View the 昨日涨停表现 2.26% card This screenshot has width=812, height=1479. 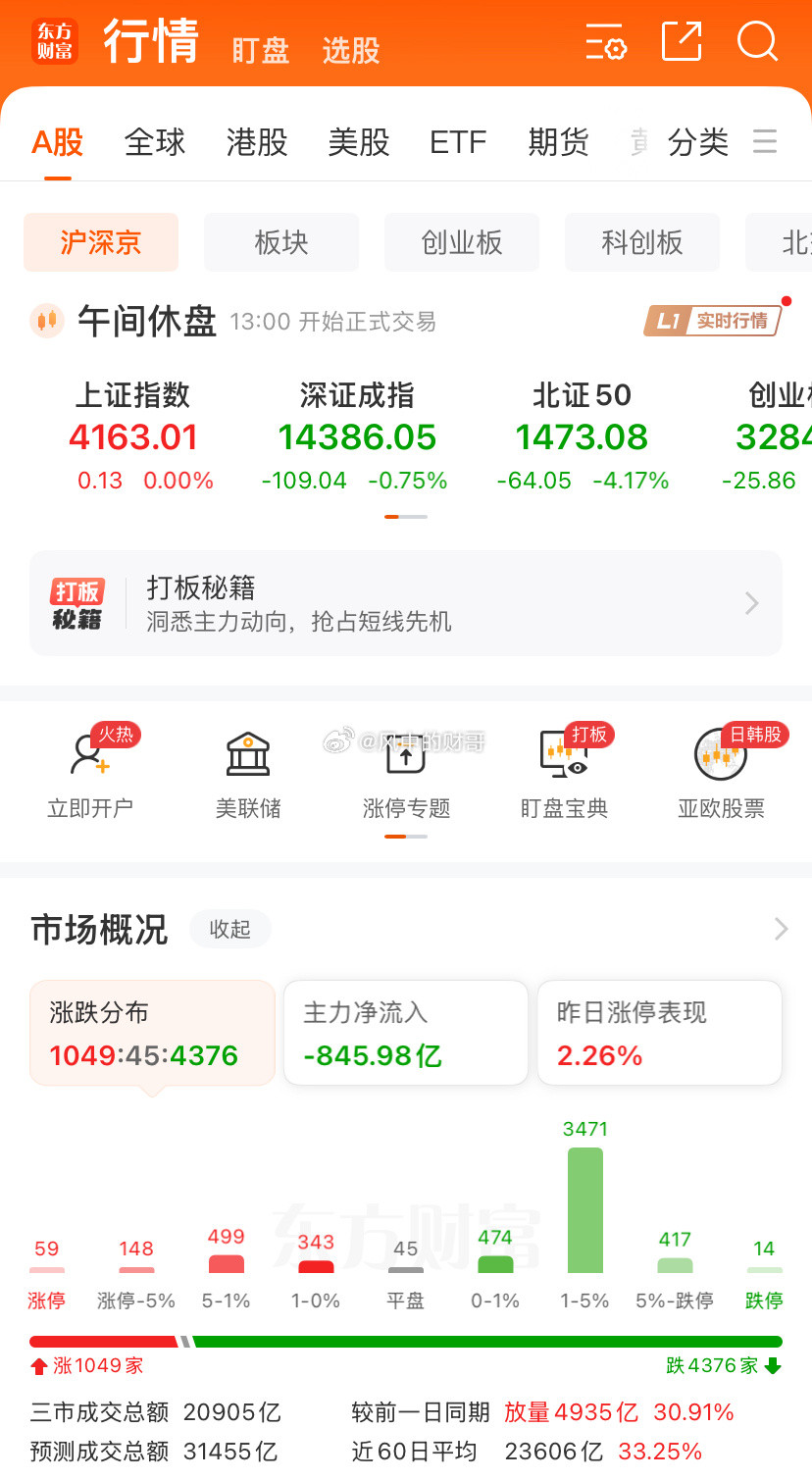click(x=659, y=1032)
